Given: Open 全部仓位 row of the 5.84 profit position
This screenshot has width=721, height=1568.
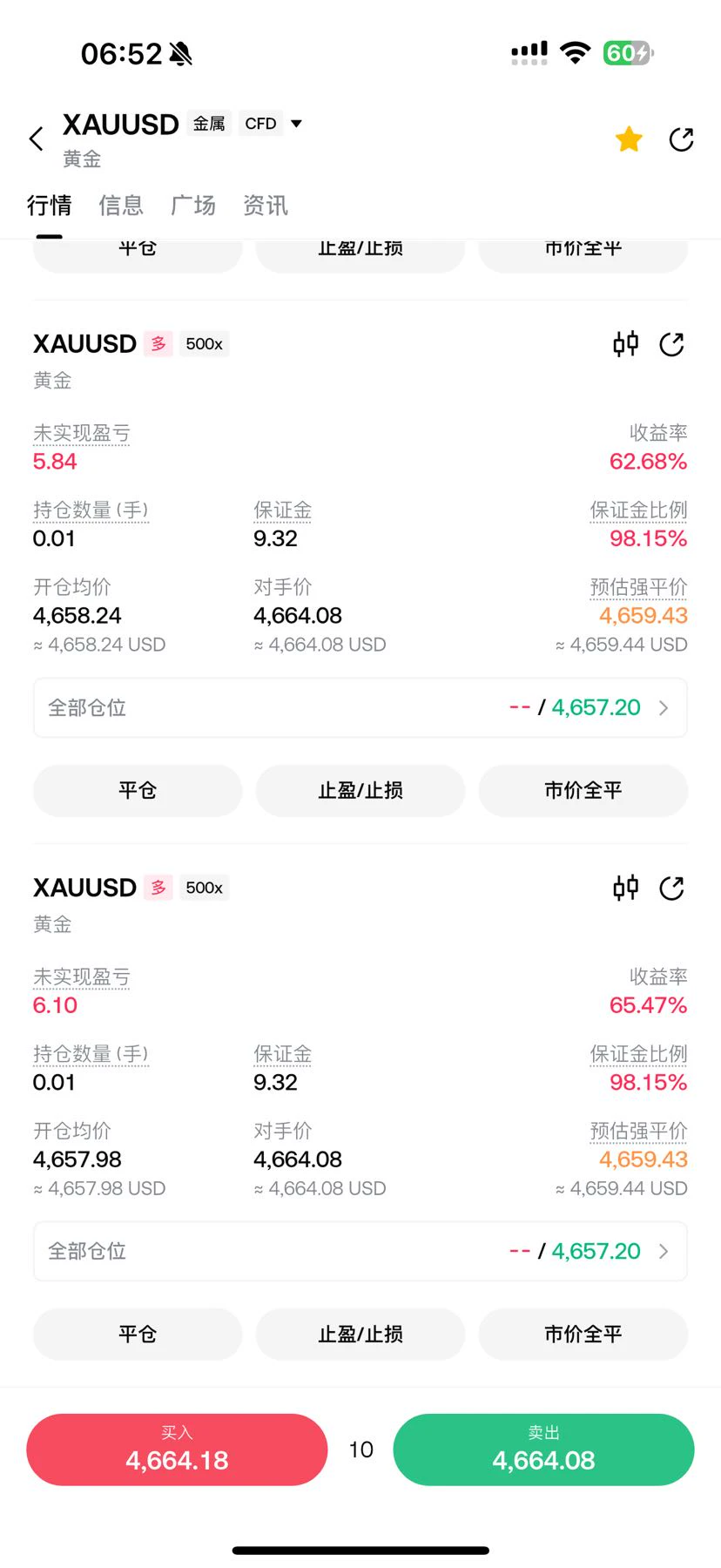Looking at the screenshot, I should (360, 707).
